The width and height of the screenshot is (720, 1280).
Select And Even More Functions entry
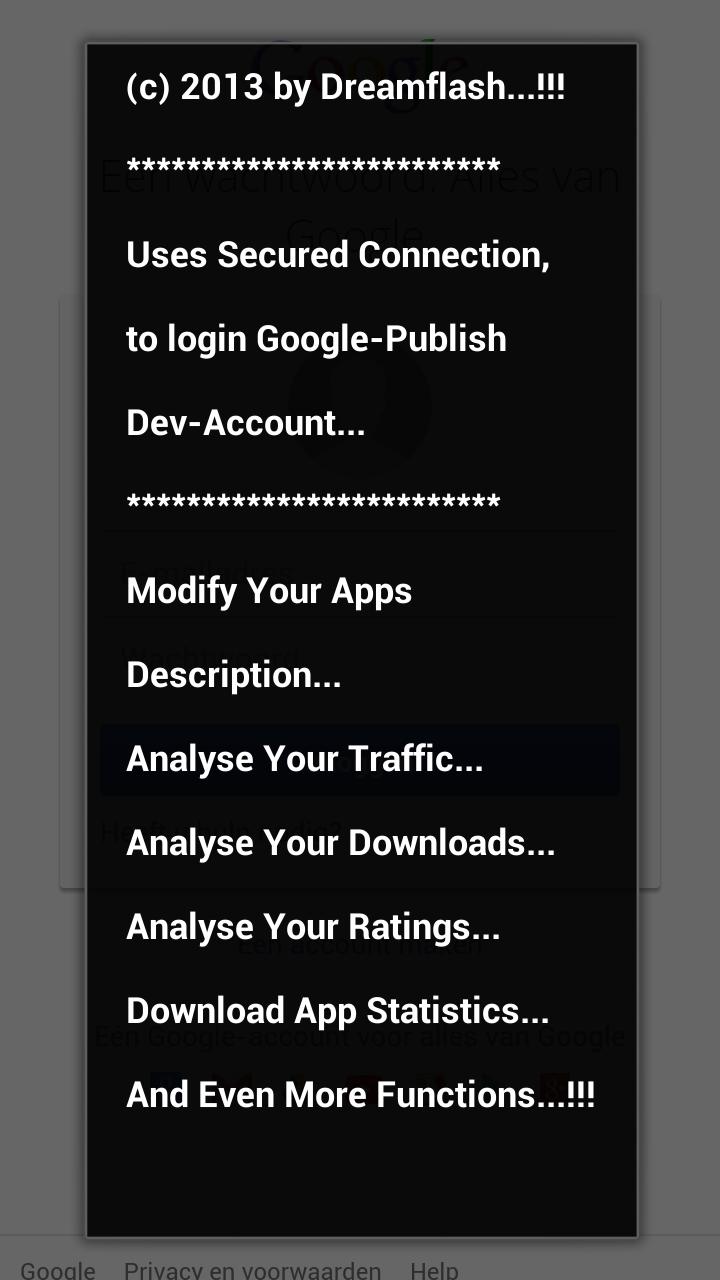[x=360, y=1095]
